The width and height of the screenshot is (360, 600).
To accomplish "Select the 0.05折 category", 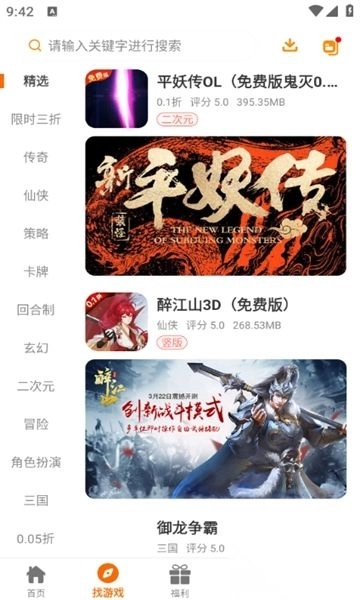I will point(35,539).
